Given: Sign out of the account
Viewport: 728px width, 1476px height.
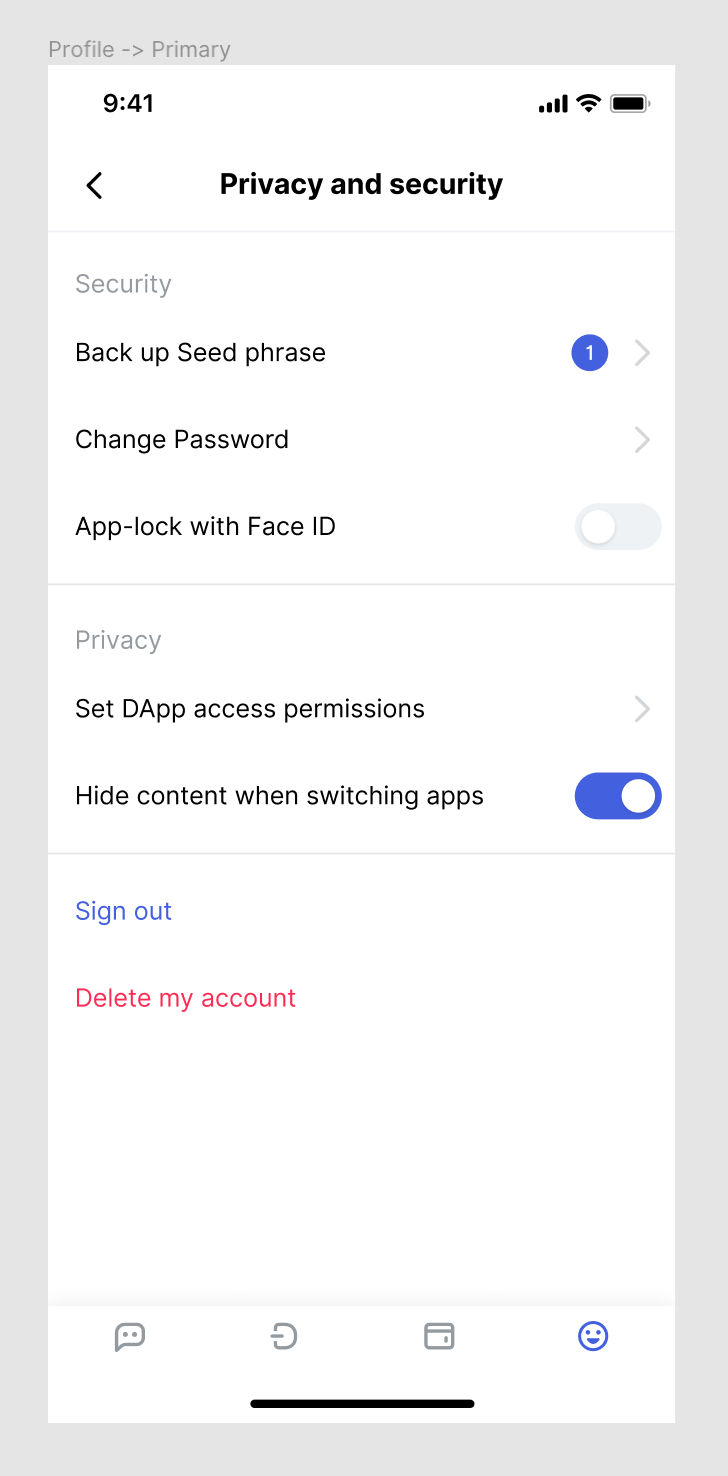Looking at the screenshot, I should (x=123, y=910).
